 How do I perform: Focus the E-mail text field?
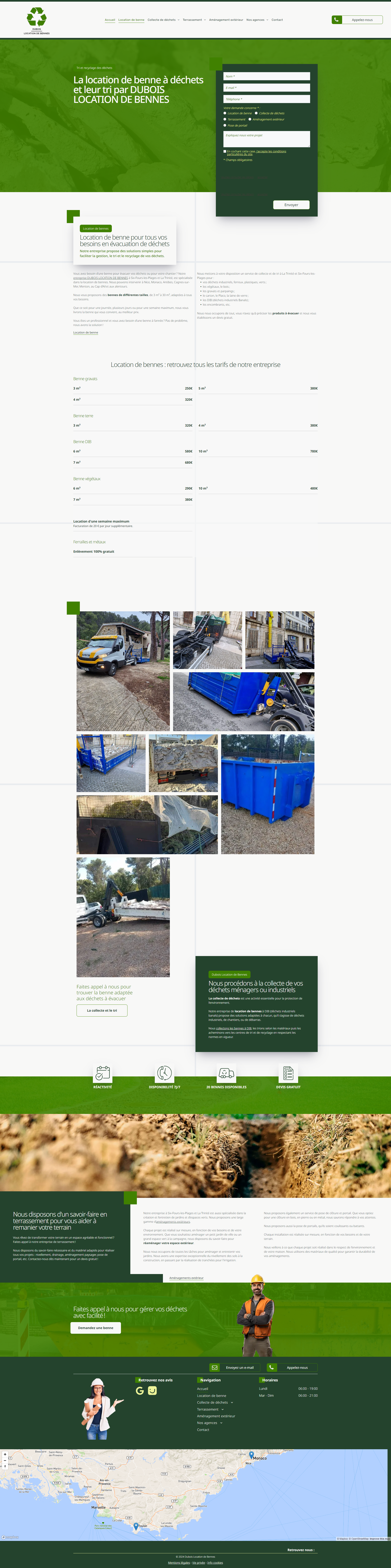(266, 88)
